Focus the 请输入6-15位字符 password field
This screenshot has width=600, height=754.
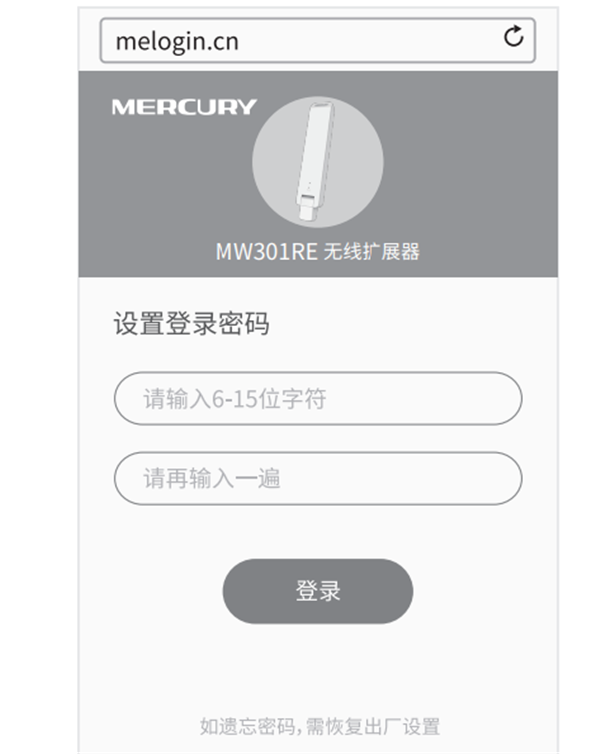click(318, 399)
